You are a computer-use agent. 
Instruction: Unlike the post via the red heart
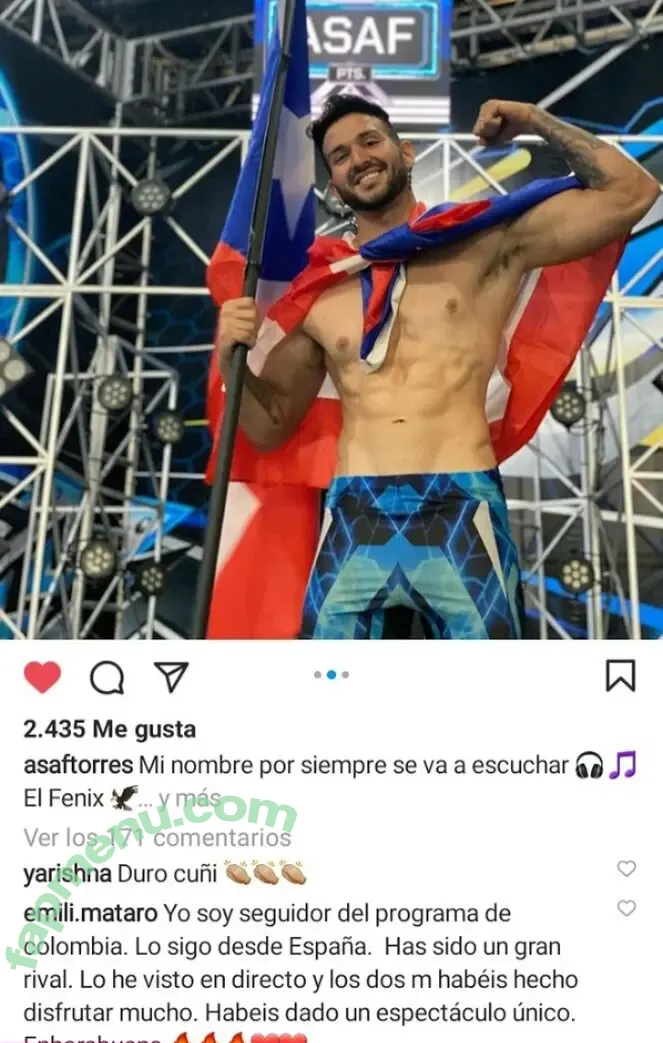42,677
